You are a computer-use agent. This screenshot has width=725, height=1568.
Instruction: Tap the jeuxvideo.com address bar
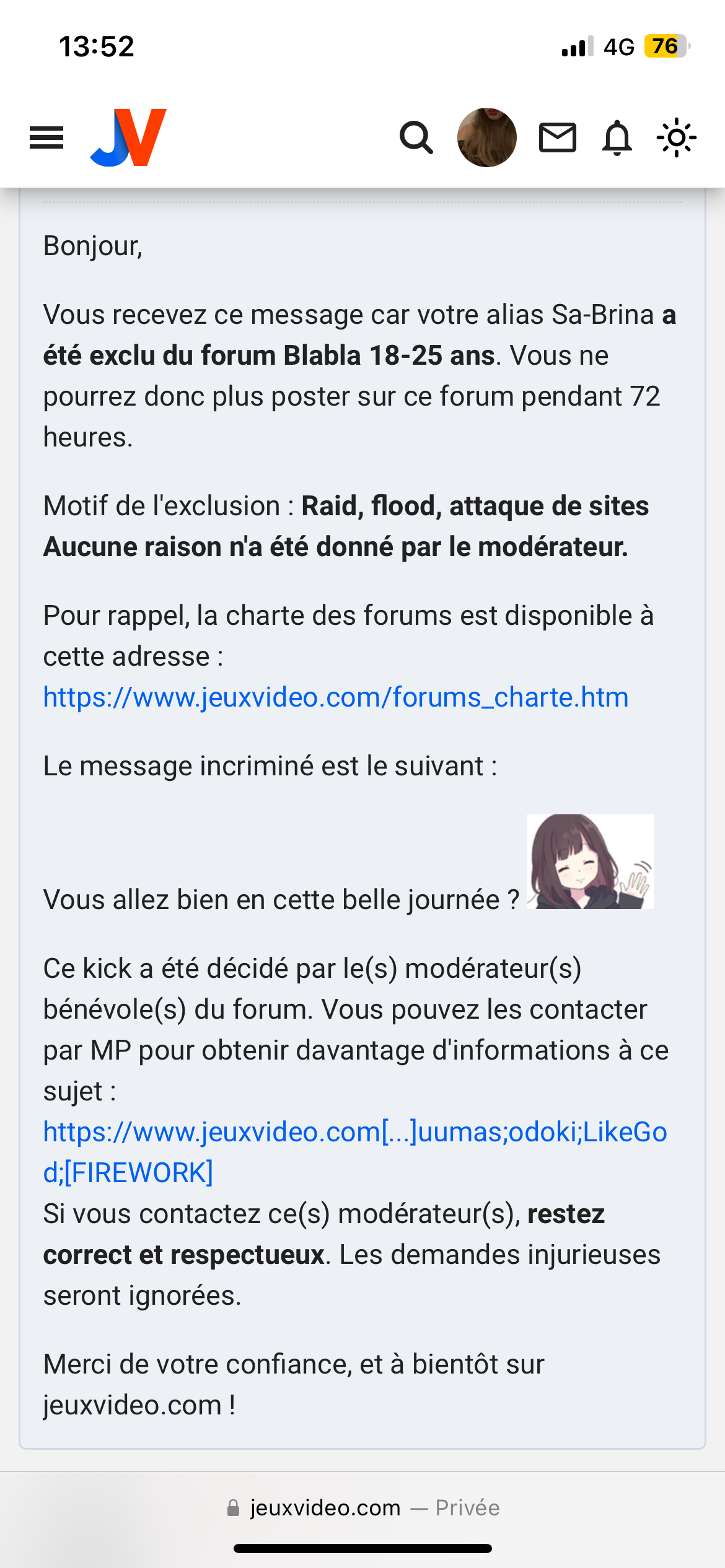click(362, 1507)
